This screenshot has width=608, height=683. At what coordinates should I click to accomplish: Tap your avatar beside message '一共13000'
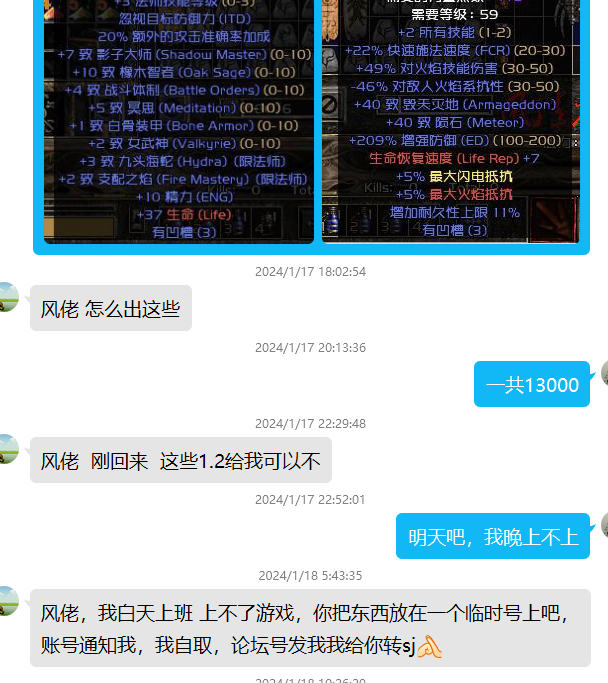[x=602, y=374]
